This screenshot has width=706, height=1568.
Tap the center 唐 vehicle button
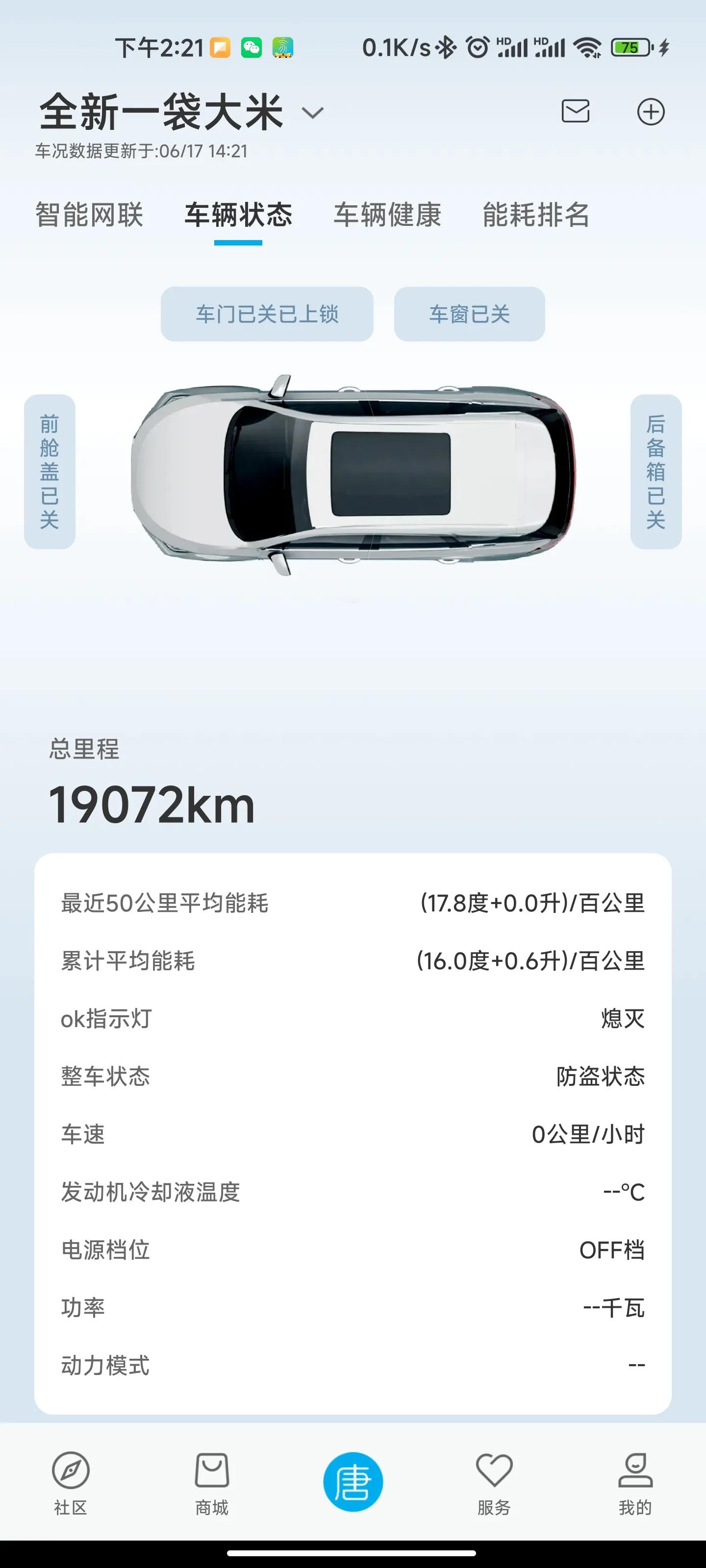(x=353, y=1482)
